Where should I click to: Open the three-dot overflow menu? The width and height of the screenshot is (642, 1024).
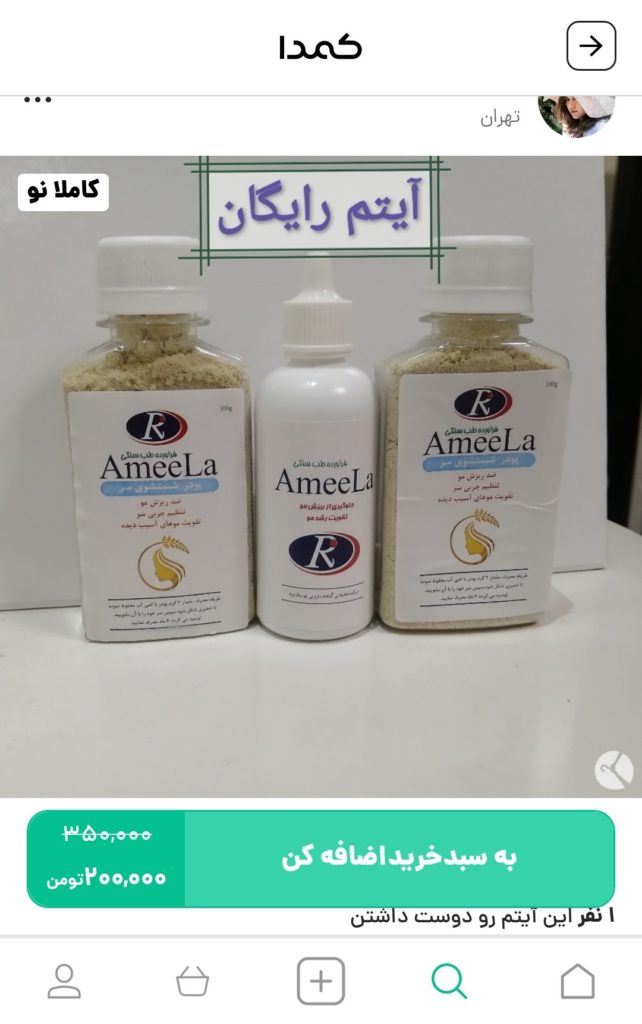pos(37,100)
